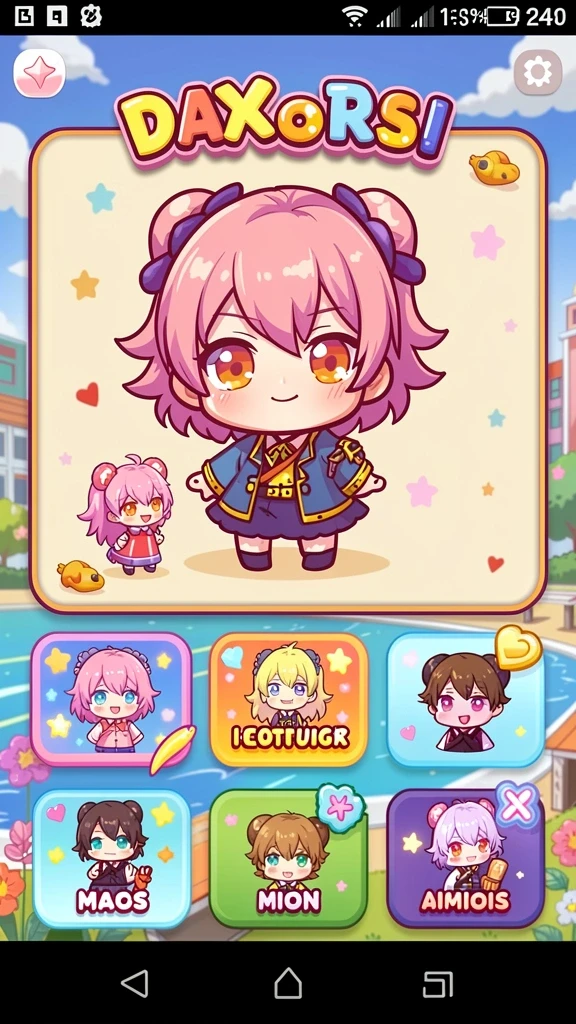Return to the home screen
576x1024 pixels.
click(x=288, y=982)
